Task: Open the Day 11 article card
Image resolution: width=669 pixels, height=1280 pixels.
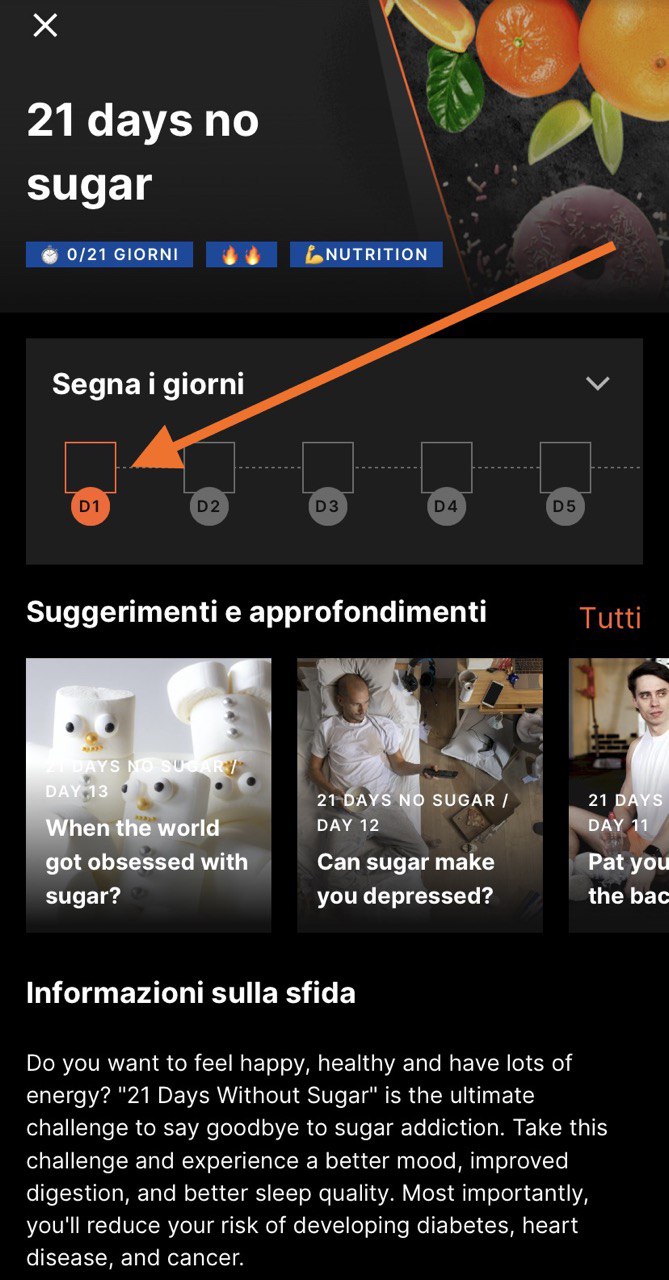Action: pos(620,795)
